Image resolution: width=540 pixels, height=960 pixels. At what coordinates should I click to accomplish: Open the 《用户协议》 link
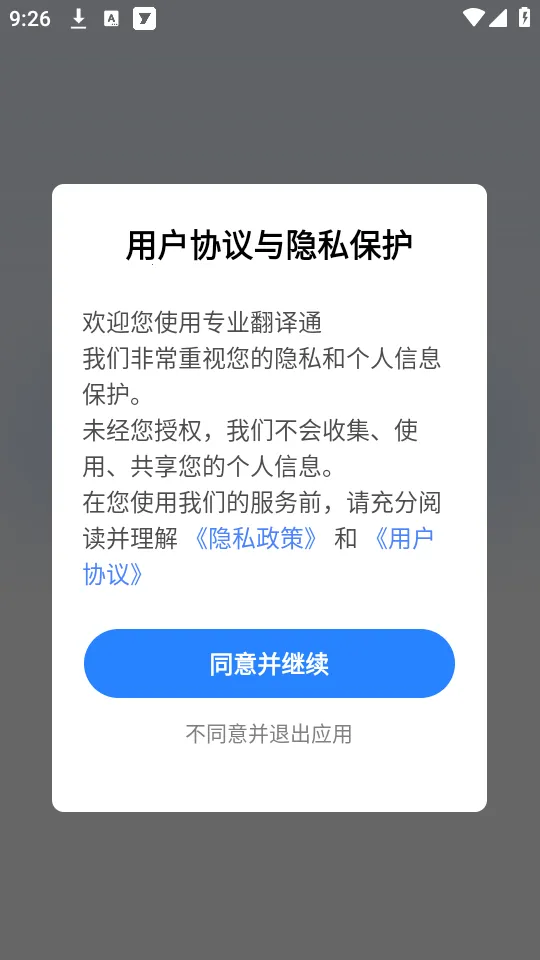(404, 539)
